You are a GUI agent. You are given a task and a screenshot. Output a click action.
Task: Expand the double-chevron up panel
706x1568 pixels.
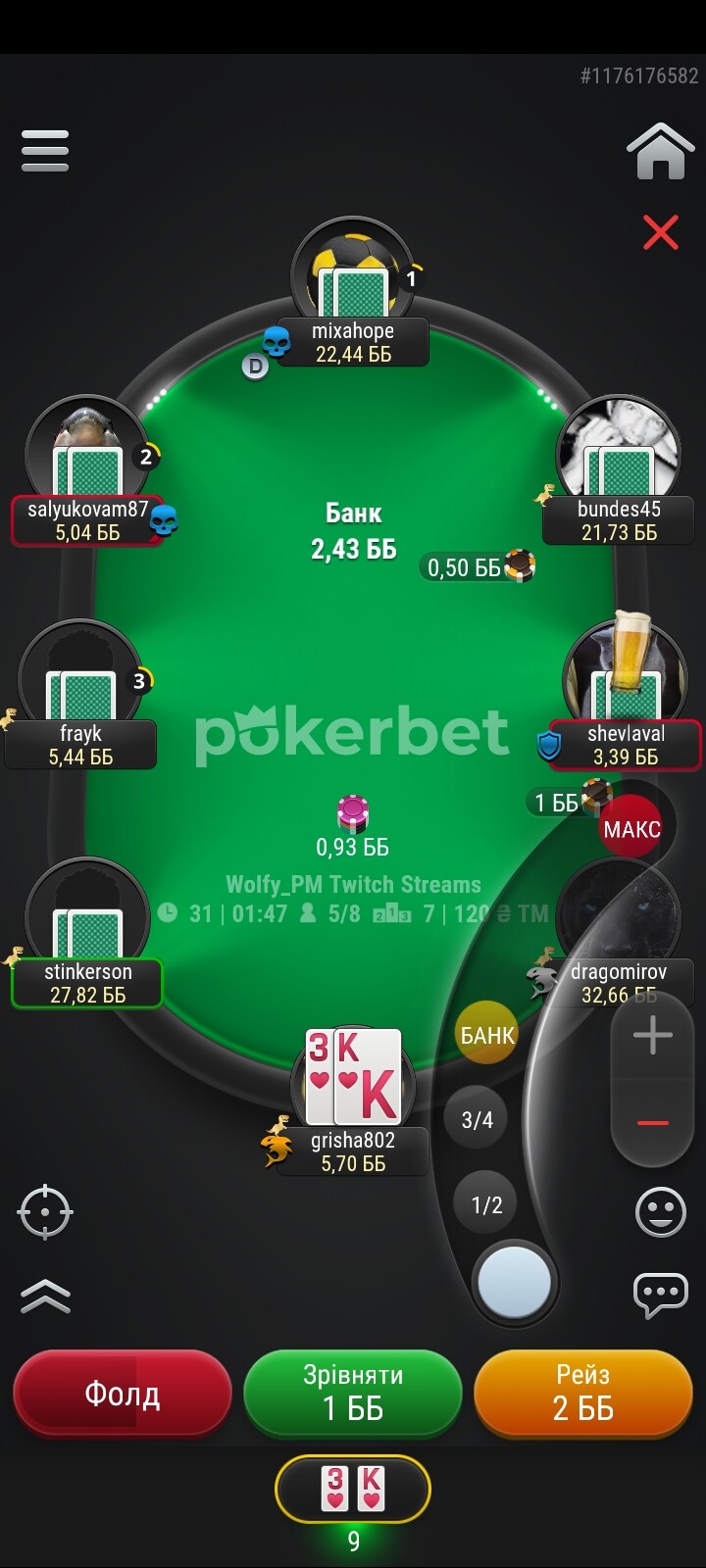pyautogui.click(x=45, y=1296)
